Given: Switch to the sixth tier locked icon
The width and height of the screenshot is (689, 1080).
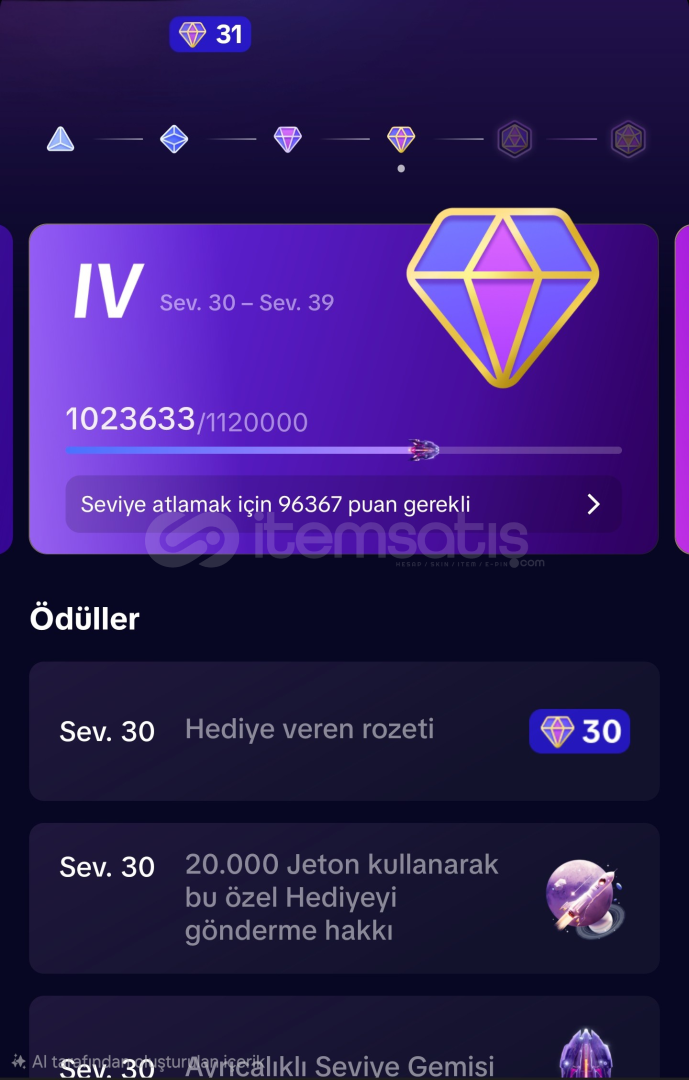Looking at the screenshot, I should tap(628, 139).
